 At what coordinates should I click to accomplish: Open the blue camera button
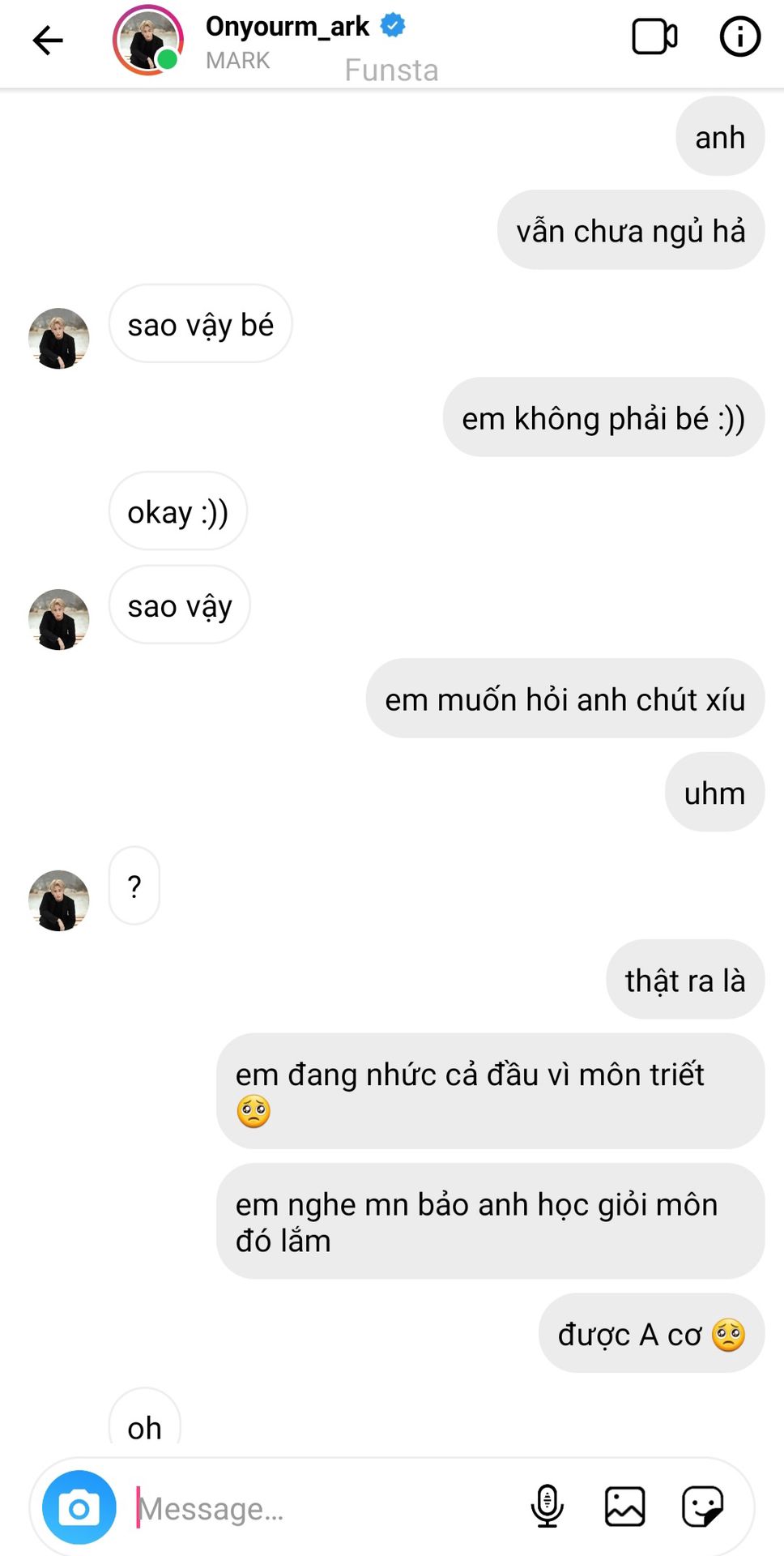pyautogui.click(x=79, y=1507)
